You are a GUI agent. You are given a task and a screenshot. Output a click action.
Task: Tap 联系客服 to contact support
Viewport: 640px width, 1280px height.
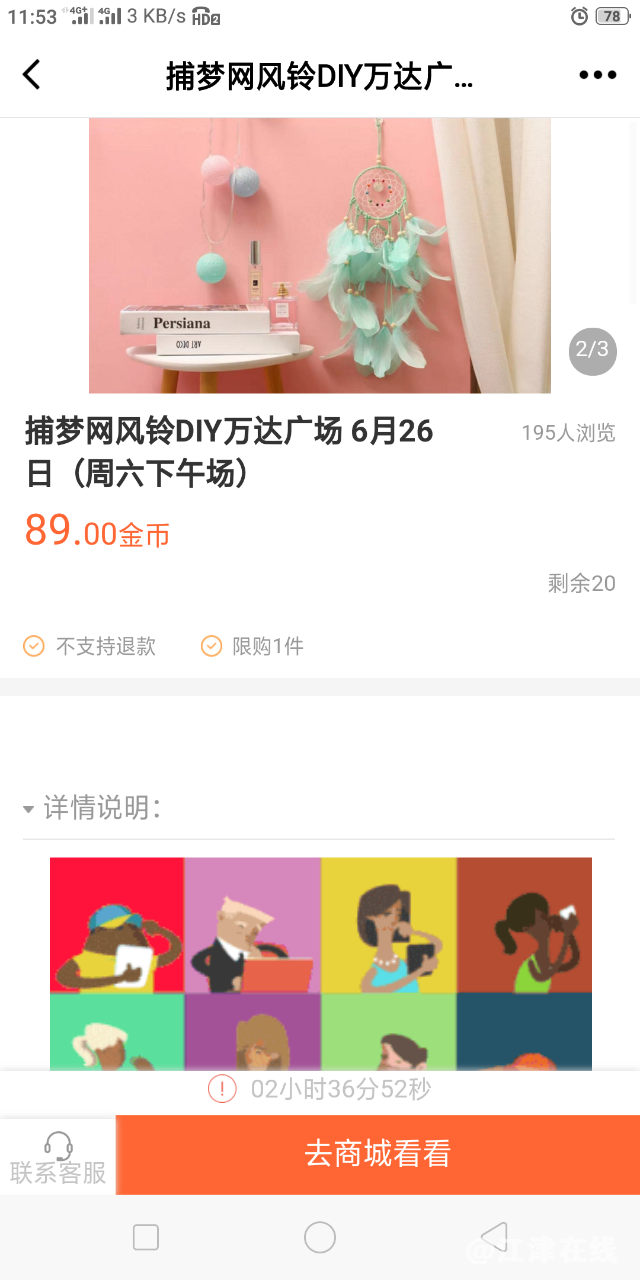[58, 1157]
